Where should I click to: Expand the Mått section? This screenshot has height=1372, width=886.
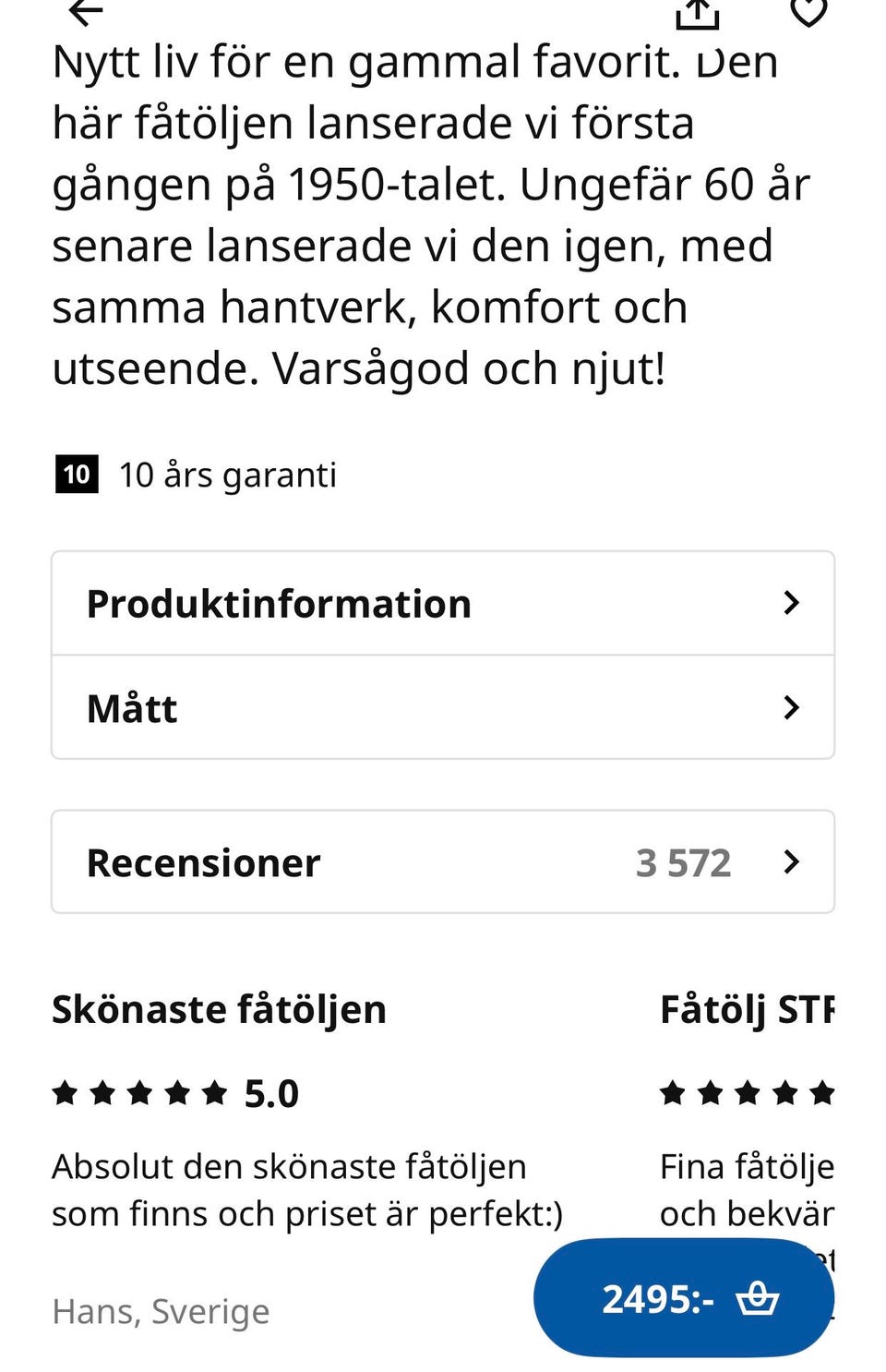[443, 709]
